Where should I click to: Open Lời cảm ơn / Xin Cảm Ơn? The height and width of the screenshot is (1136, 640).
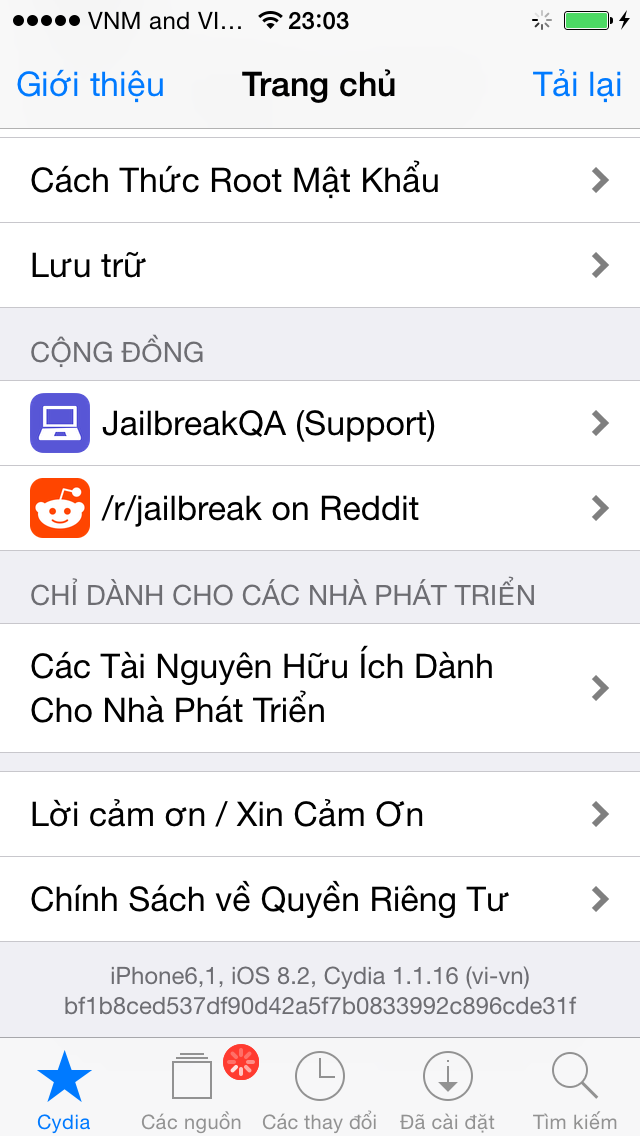pyautogui.click(x=320, y=814)
